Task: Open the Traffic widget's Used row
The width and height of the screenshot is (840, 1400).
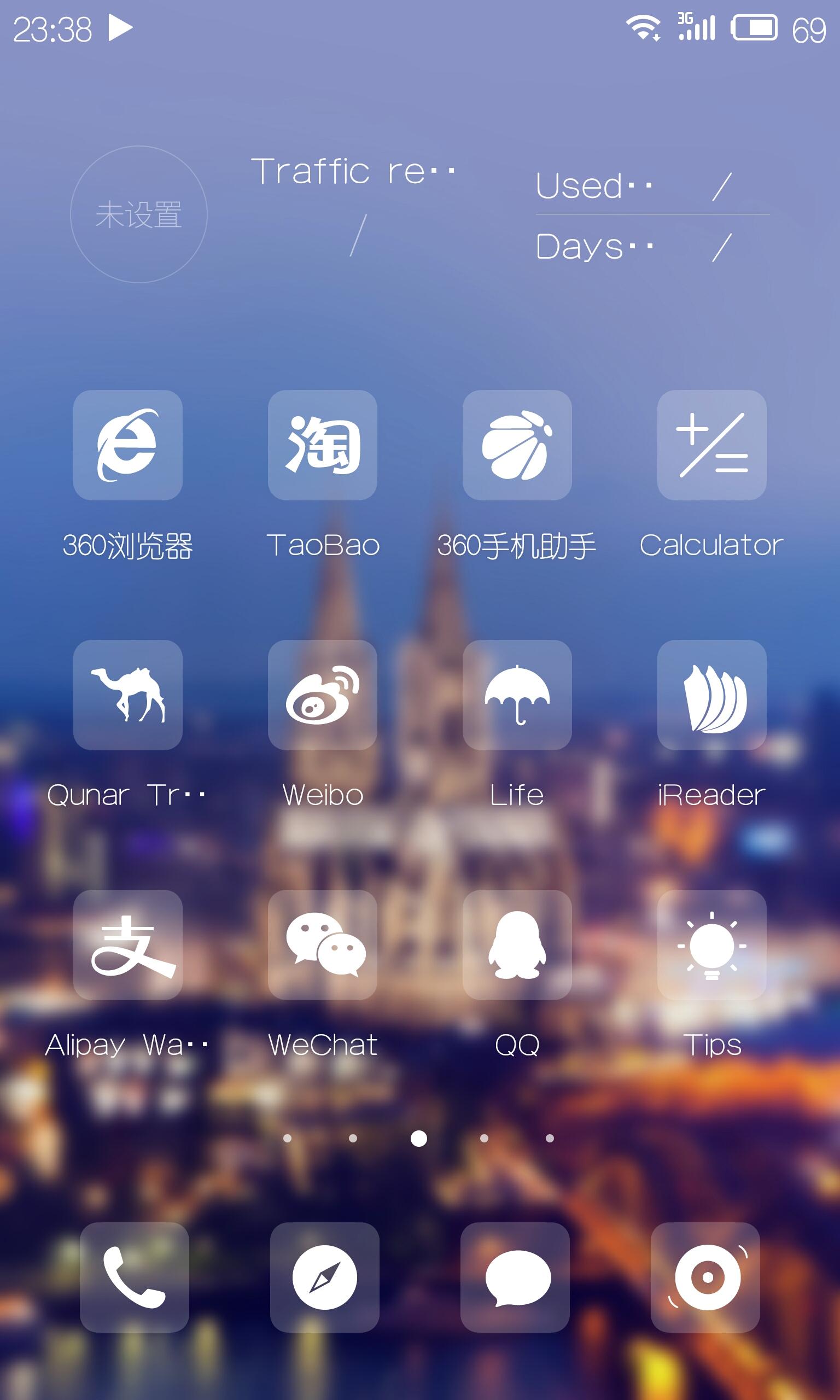Action: (x=652, y=186)
